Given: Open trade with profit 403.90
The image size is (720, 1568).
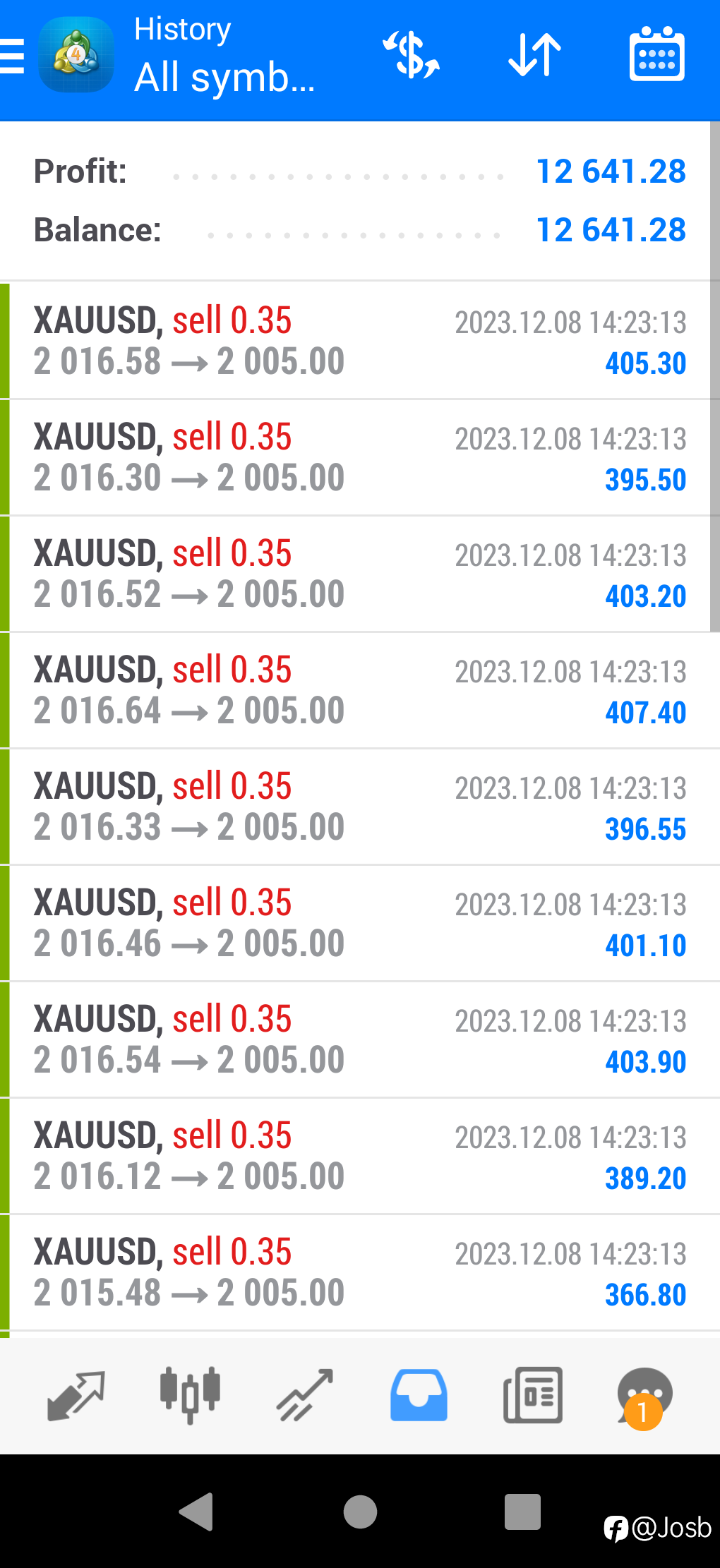Looking at the screenshot, I should coord(360,1039).
